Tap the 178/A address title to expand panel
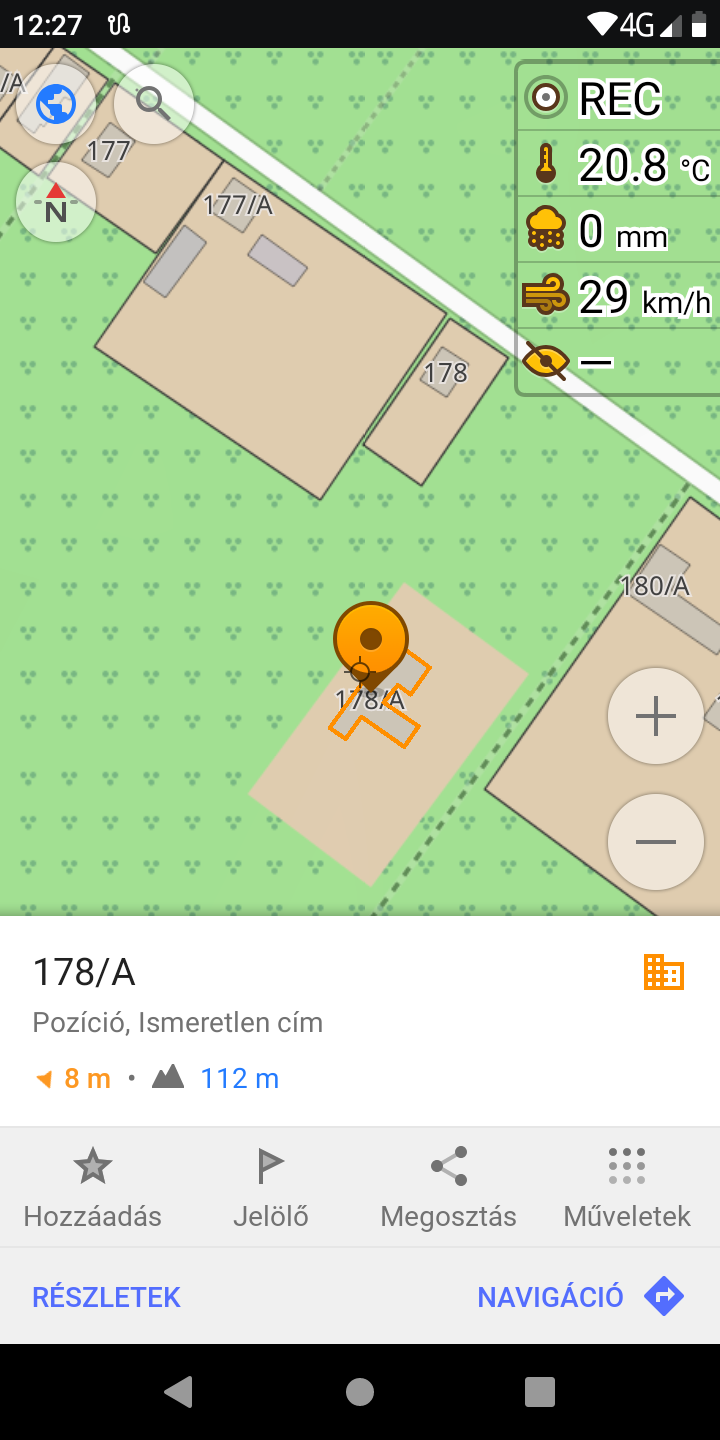This screenshot has height=1440, width=720. pos(85,971)
